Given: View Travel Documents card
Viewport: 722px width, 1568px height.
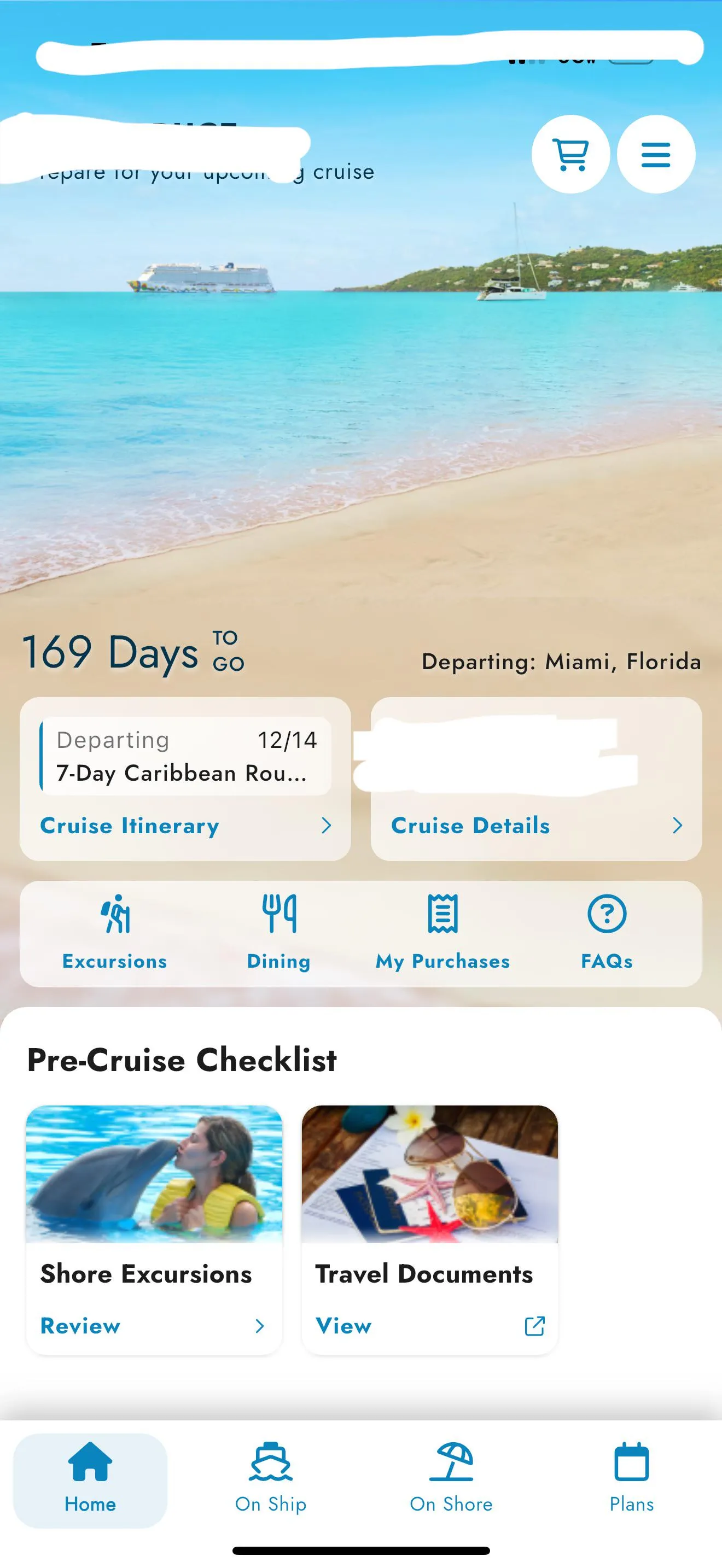Looking at the screenshot, I should [x=429, y=1325].
